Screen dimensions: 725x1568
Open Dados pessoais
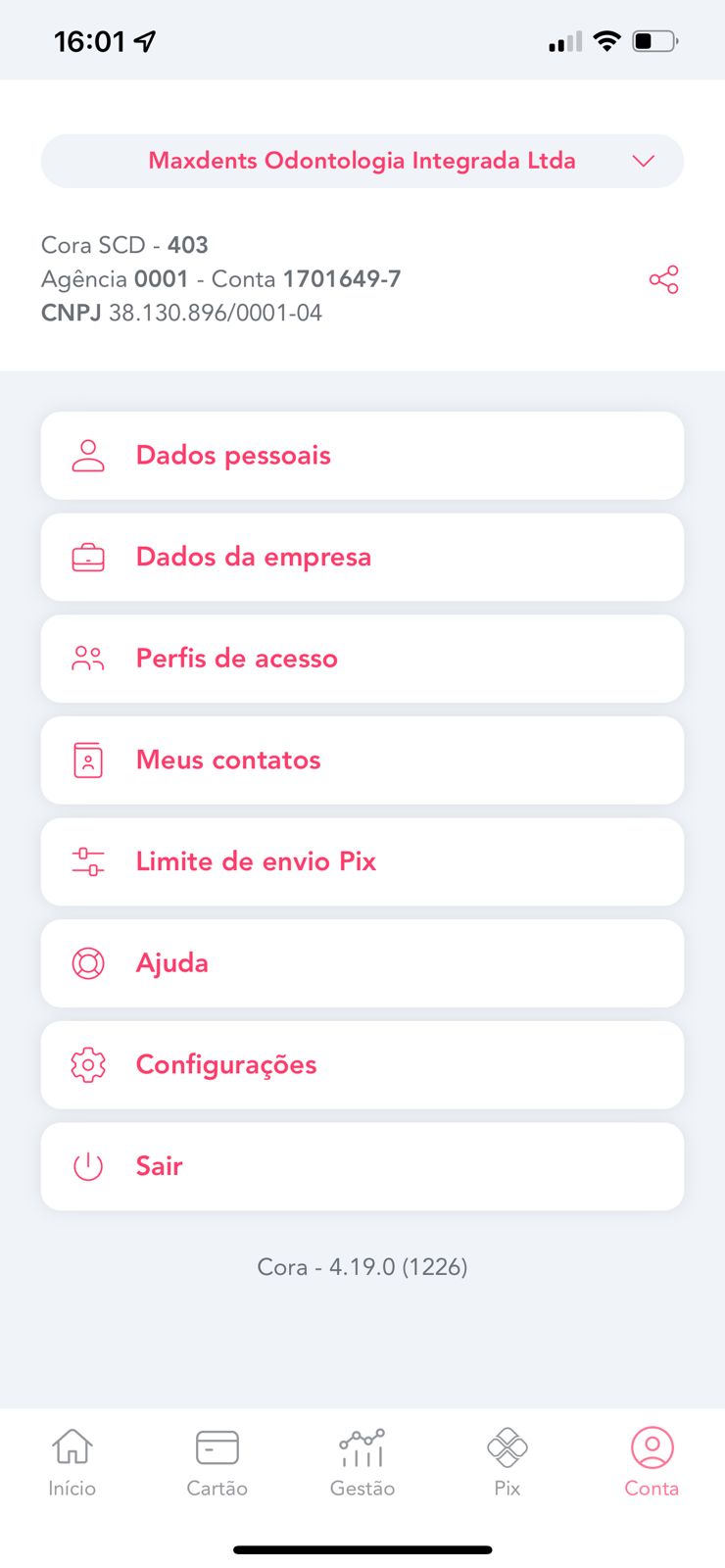point(362,456)
